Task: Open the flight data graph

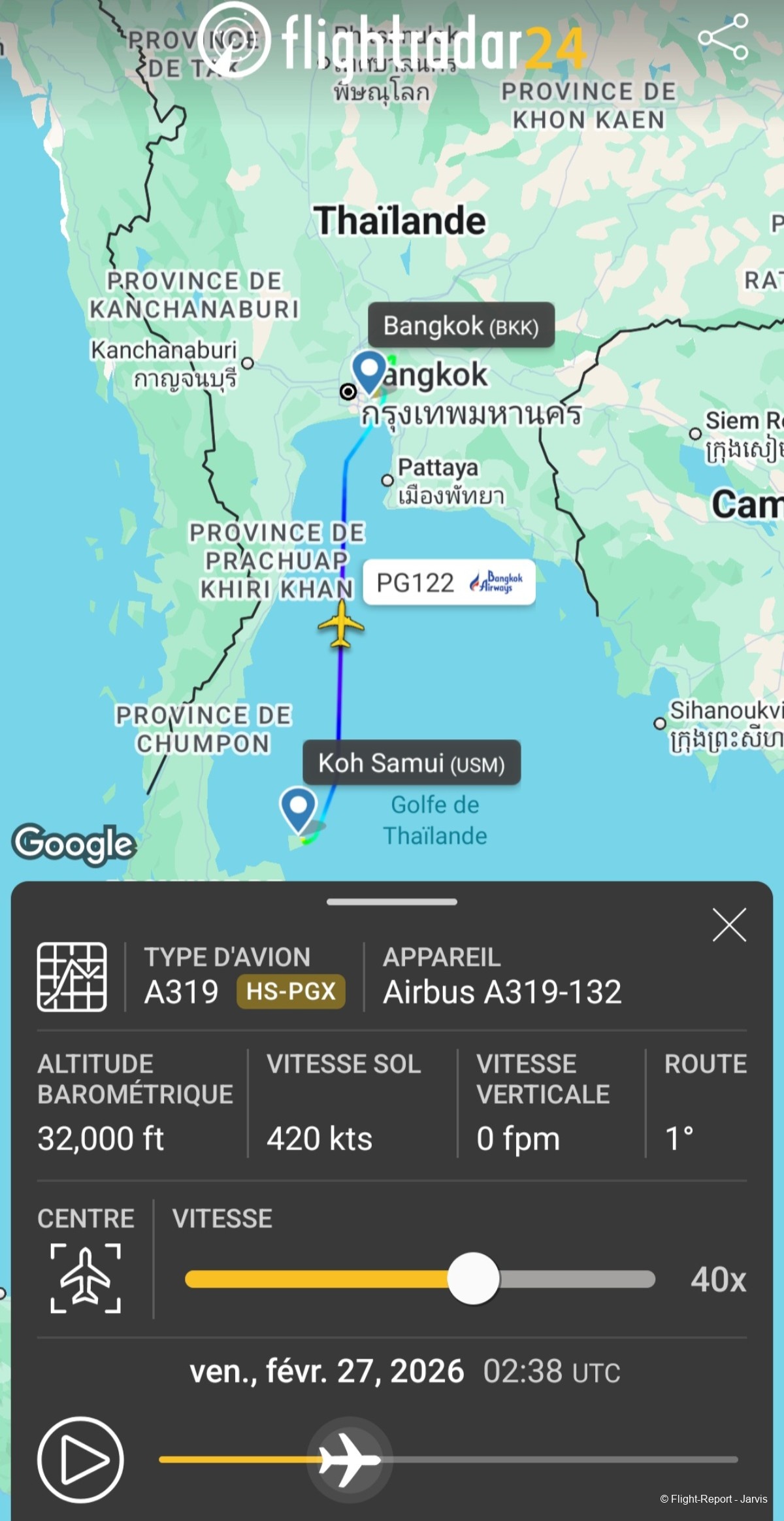Action: (72, 977)
